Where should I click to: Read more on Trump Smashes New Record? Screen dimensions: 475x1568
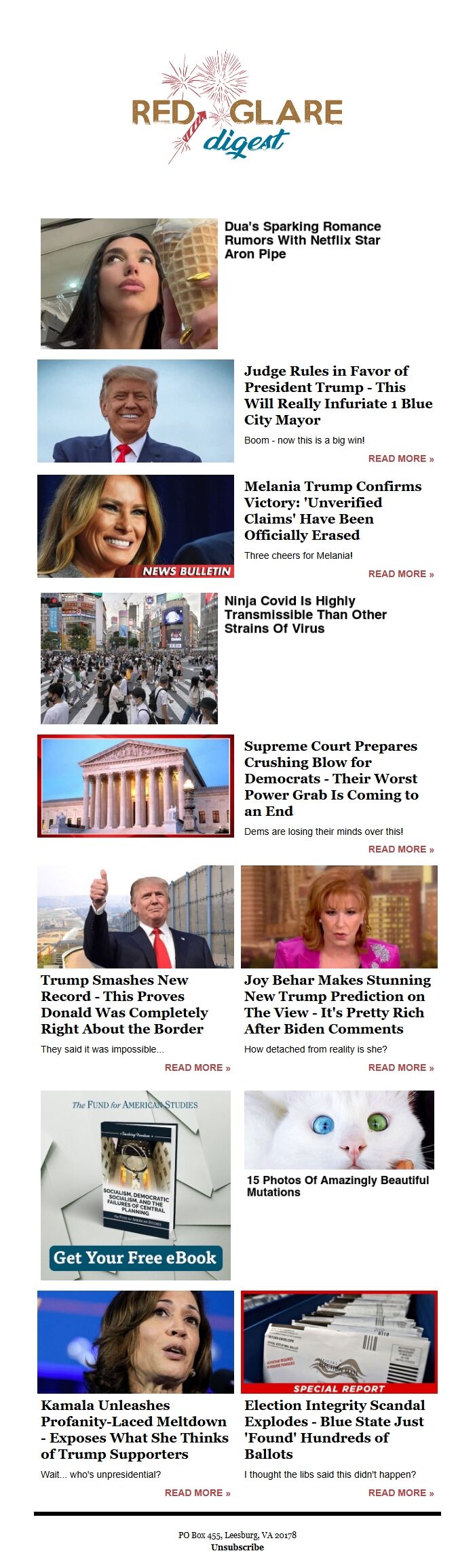coord(197,1067)
